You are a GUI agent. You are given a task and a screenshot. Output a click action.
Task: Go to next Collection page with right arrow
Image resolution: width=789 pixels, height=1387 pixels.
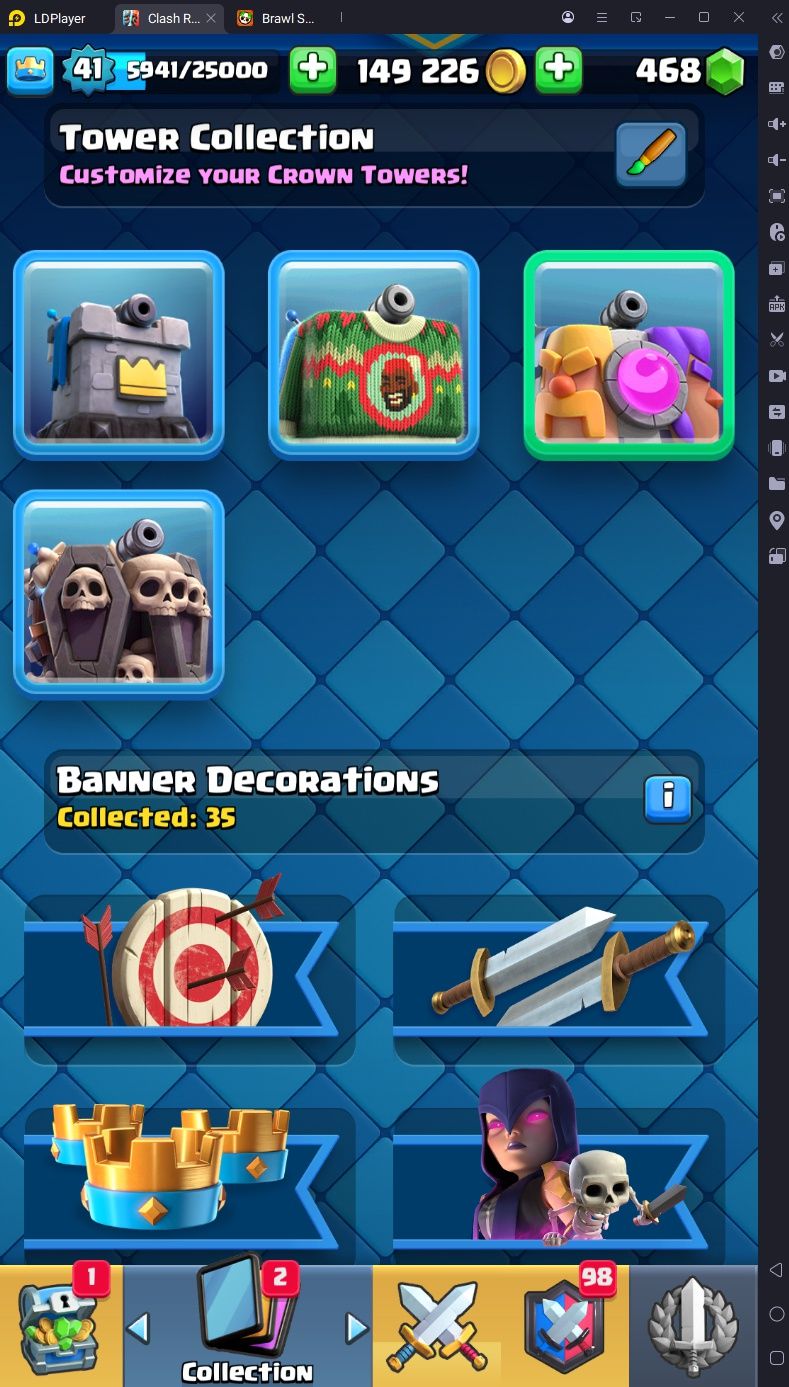pyautogui.click(x=357, y=1328)
